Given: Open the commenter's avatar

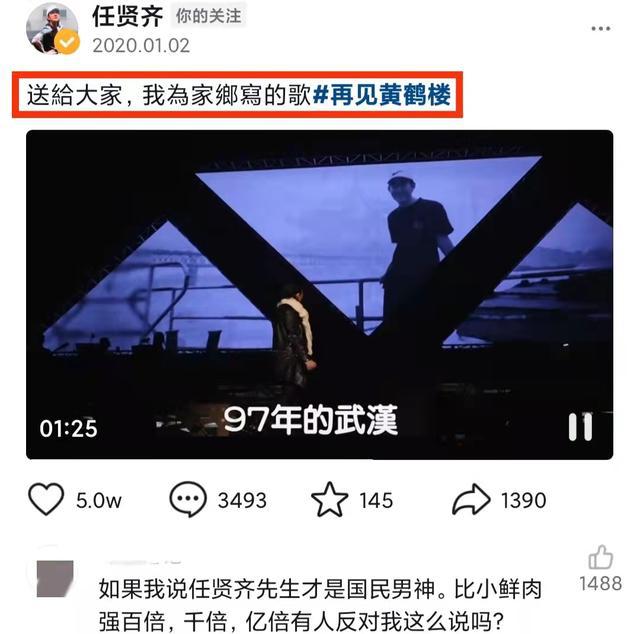Looking at the screenshot, I should tap(55, 578).
